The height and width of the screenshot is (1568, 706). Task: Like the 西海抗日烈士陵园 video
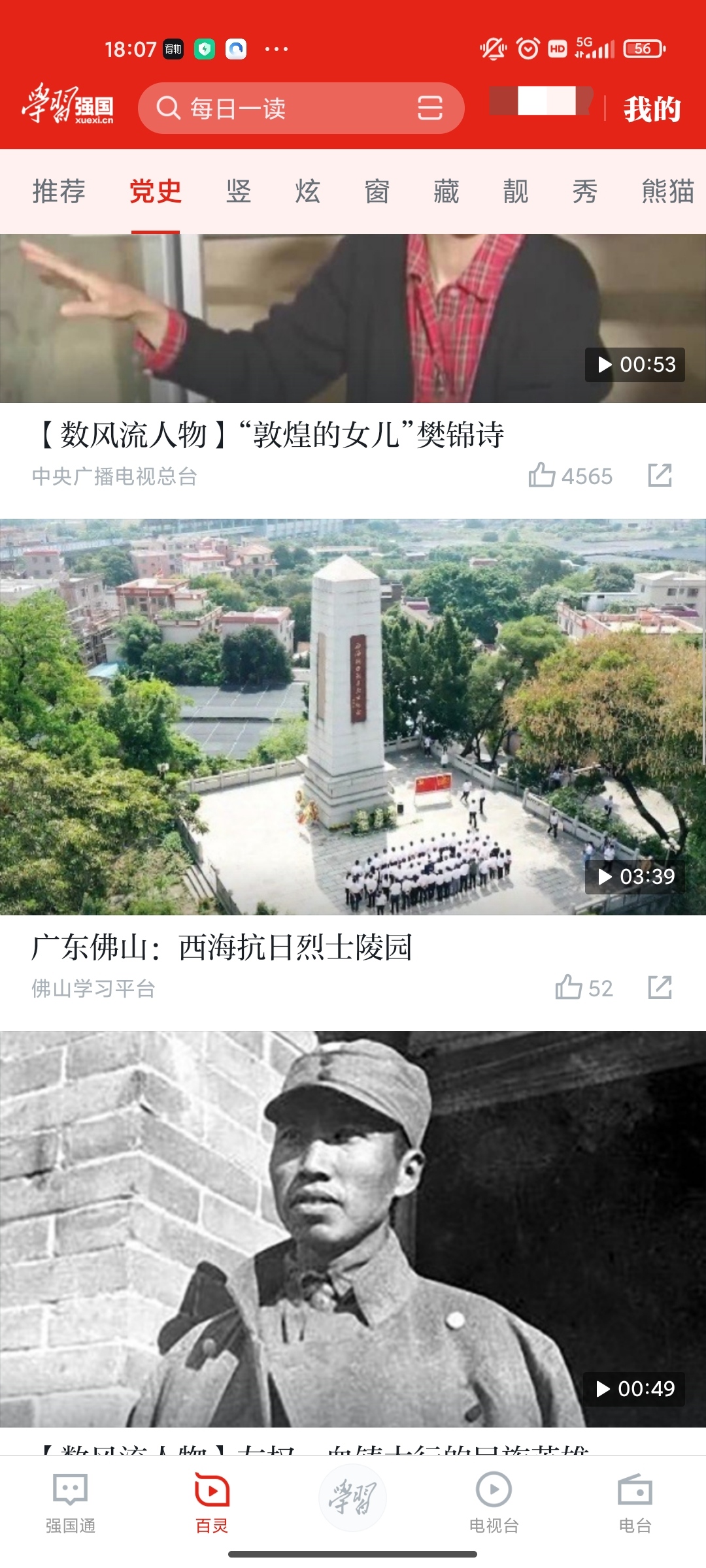584,988
